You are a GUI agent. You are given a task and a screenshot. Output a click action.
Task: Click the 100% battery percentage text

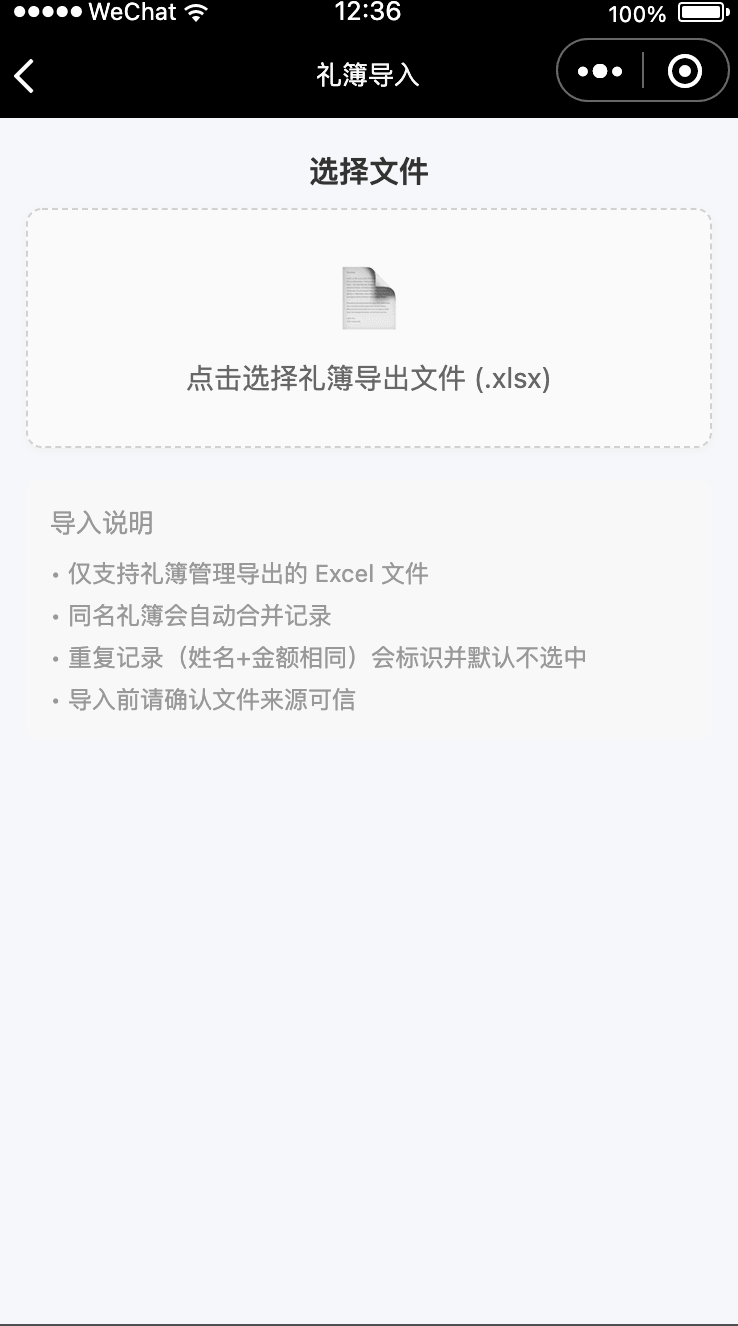[x=635, y=14]
